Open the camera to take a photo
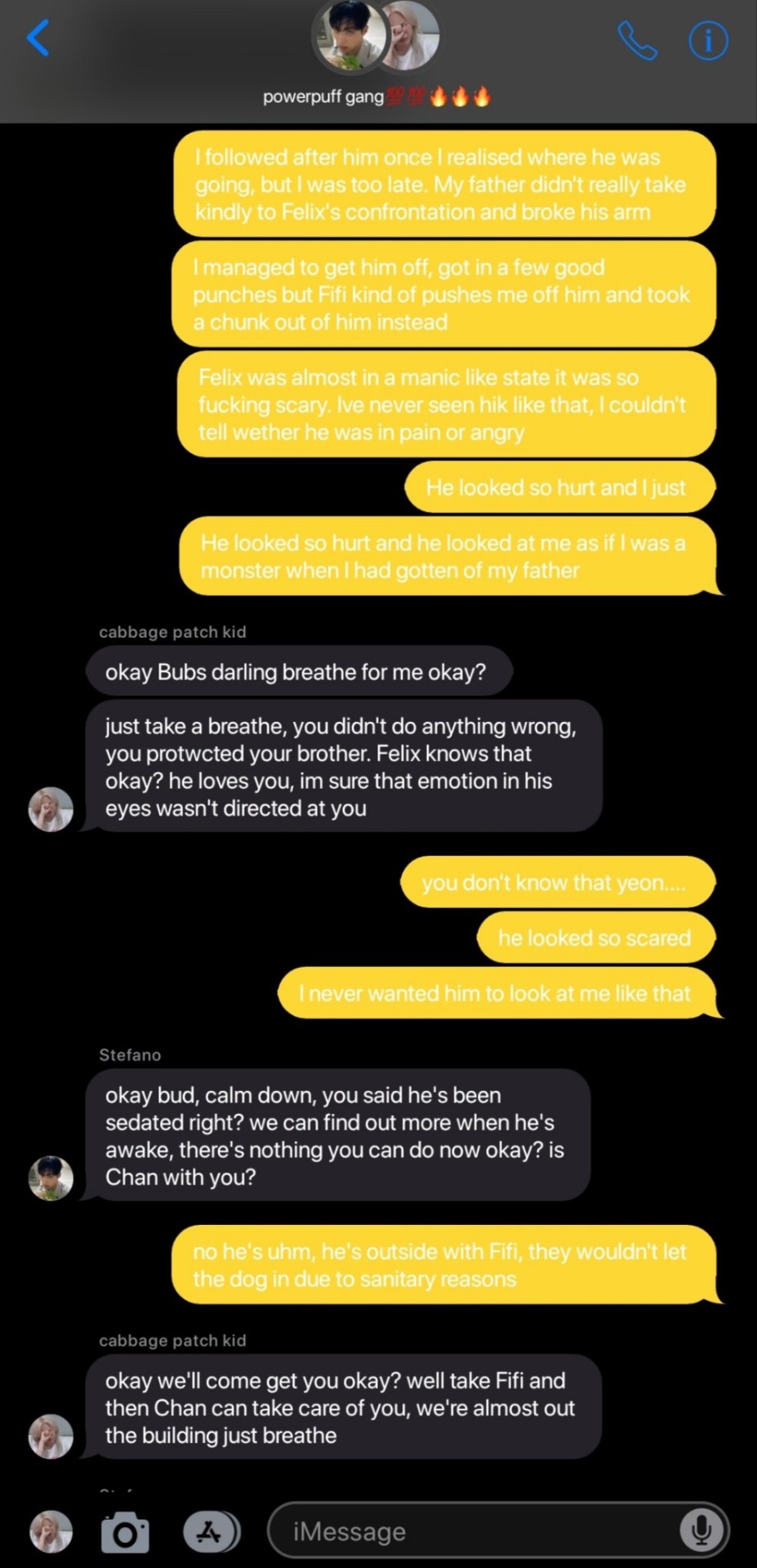 click(125, 1532)
